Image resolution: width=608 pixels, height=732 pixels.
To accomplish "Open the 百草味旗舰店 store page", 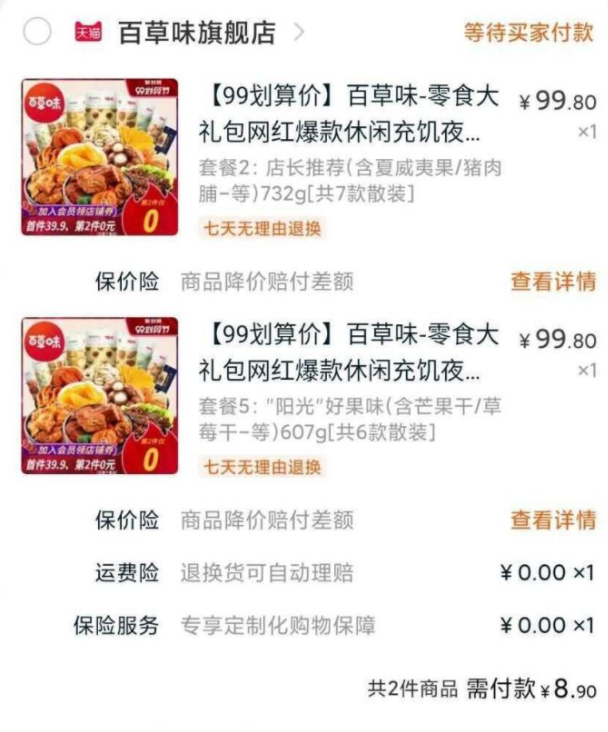I will 196,33.
